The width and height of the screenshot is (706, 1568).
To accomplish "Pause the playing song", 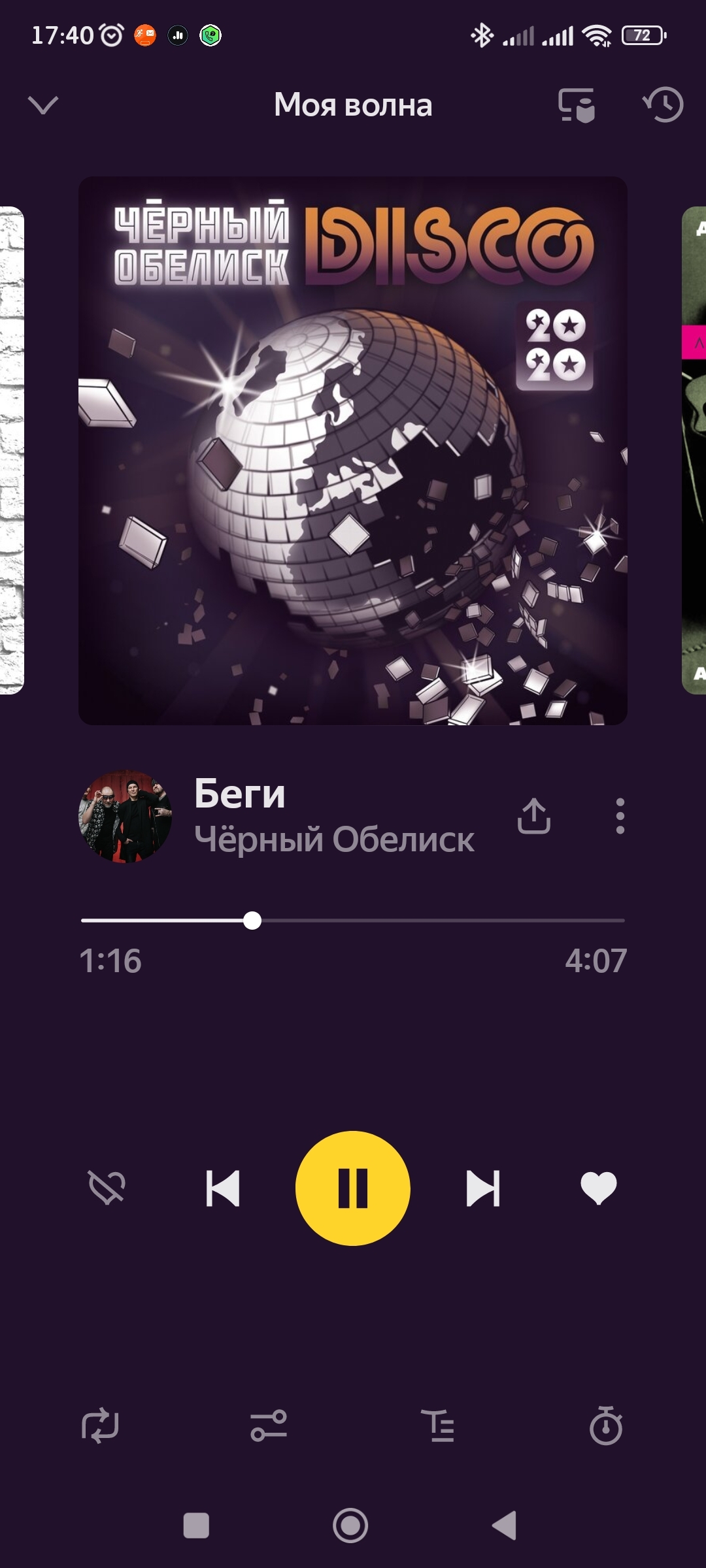I will click(353, 1188).
